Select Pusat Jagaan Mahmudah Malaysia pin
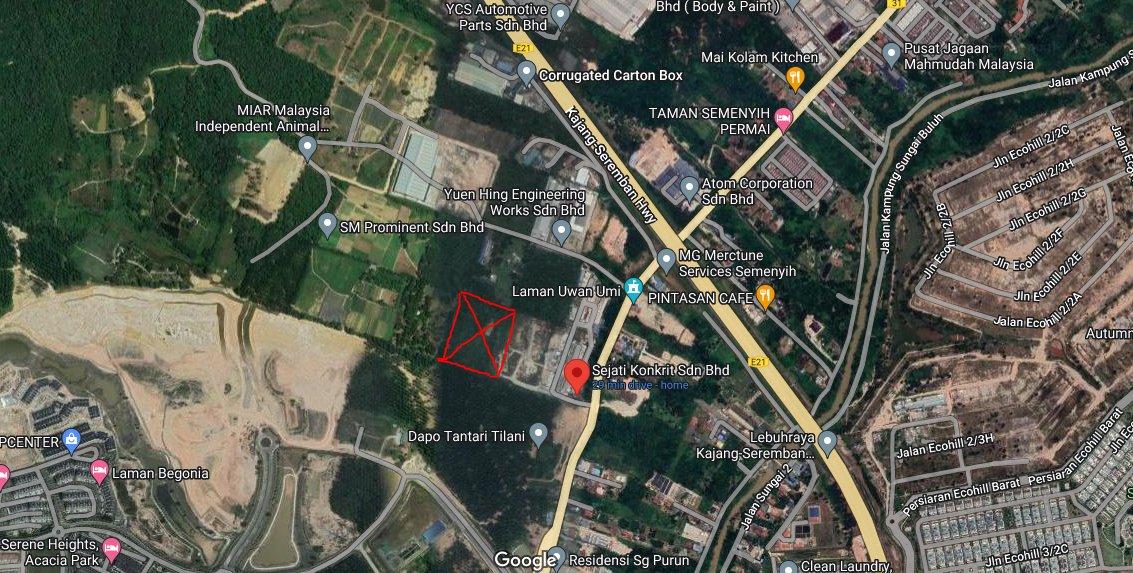 (x=891, y=54)
